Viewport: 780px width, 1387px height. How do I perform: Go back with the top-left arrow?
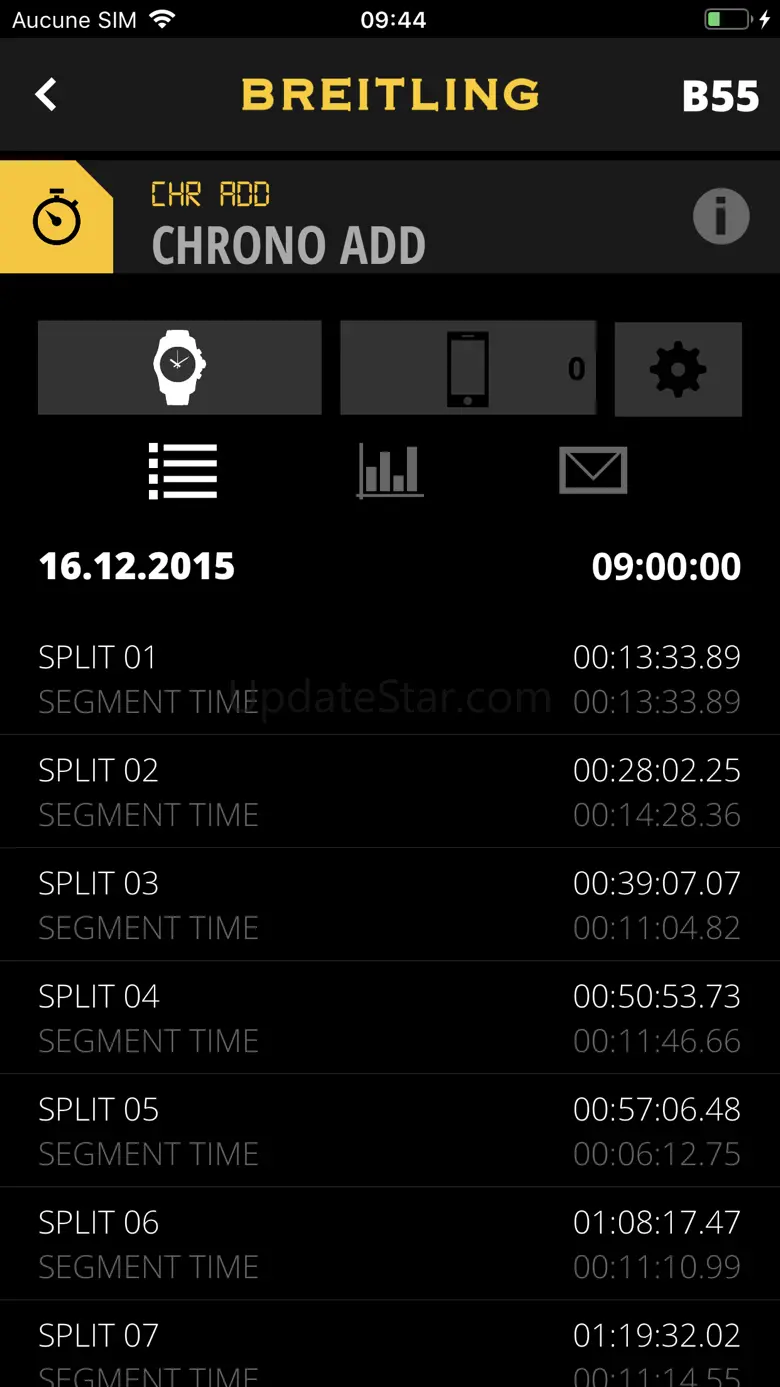tap(46, 95)
